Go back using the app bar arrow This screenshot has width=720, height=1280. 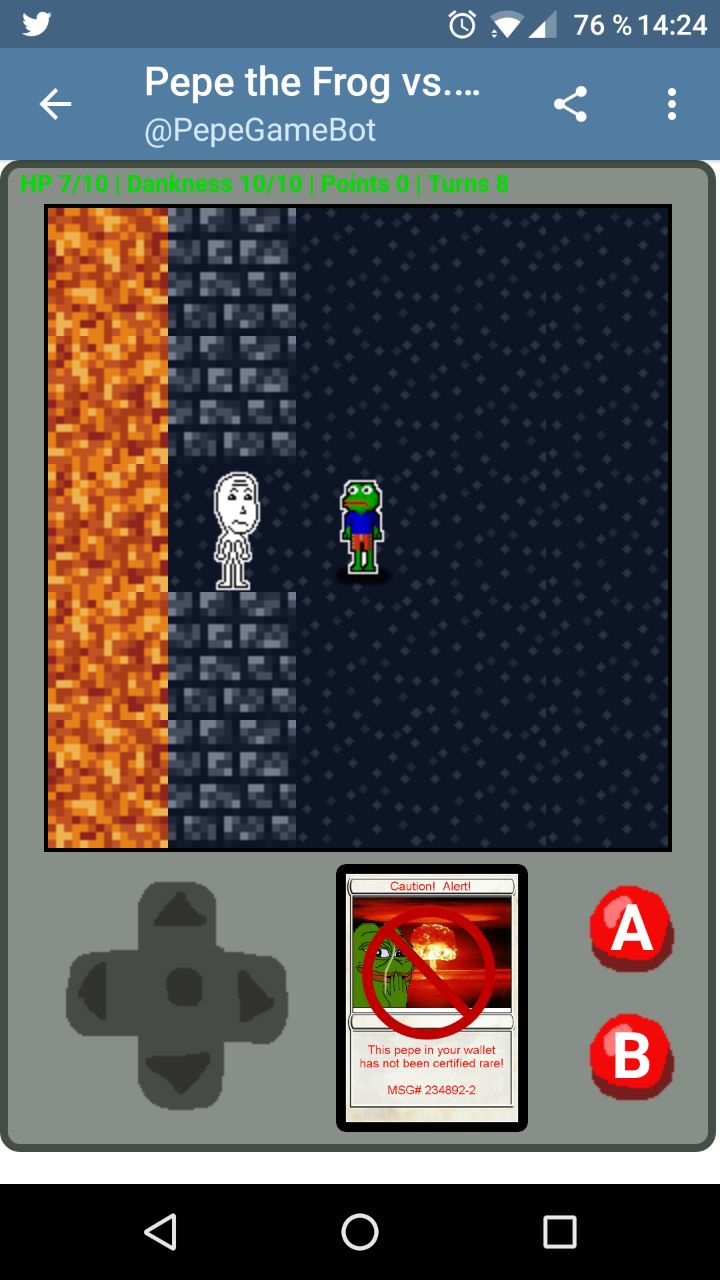click(55, 104)
